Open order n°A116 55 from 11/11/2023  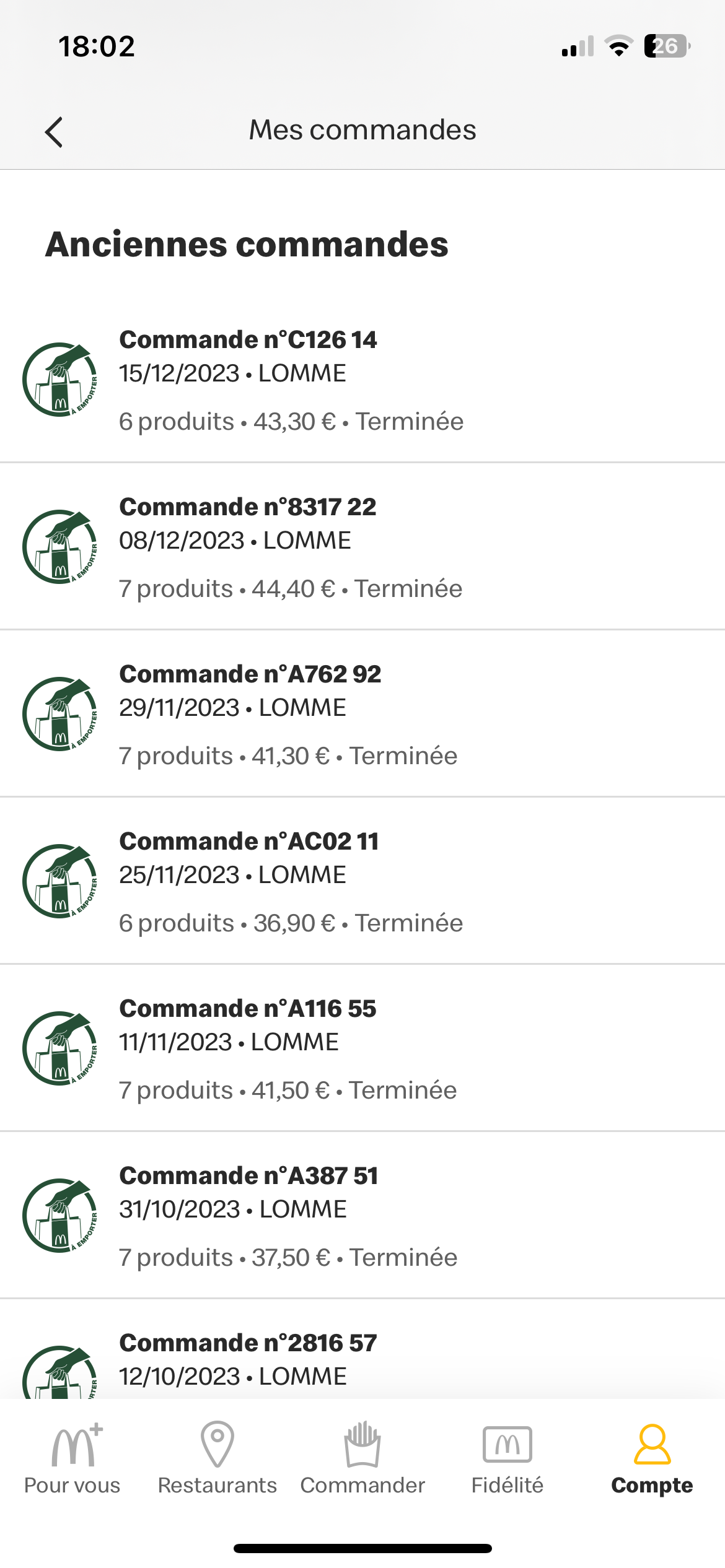[362, 1048]
